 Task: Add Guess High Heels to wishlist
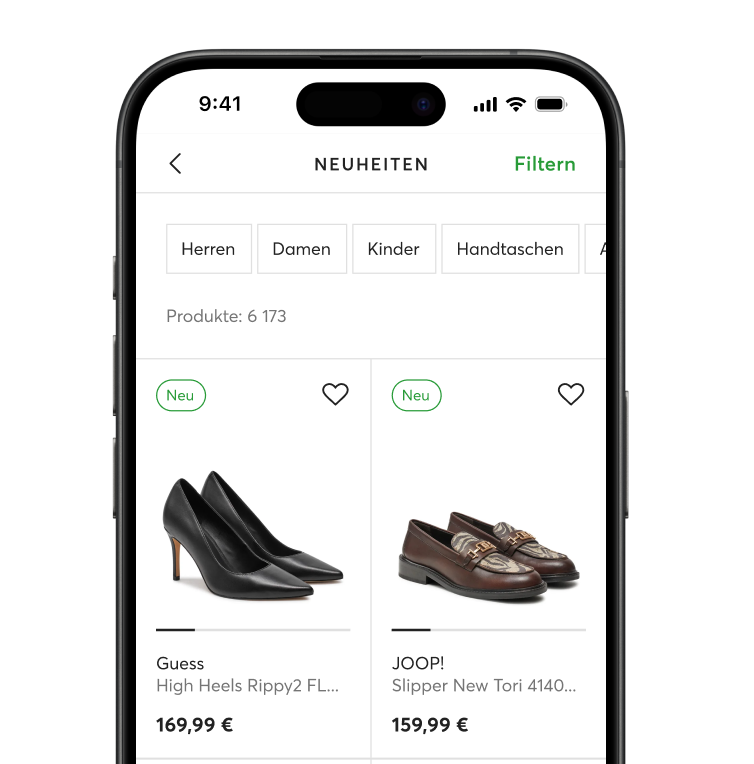tap(335, 395)
